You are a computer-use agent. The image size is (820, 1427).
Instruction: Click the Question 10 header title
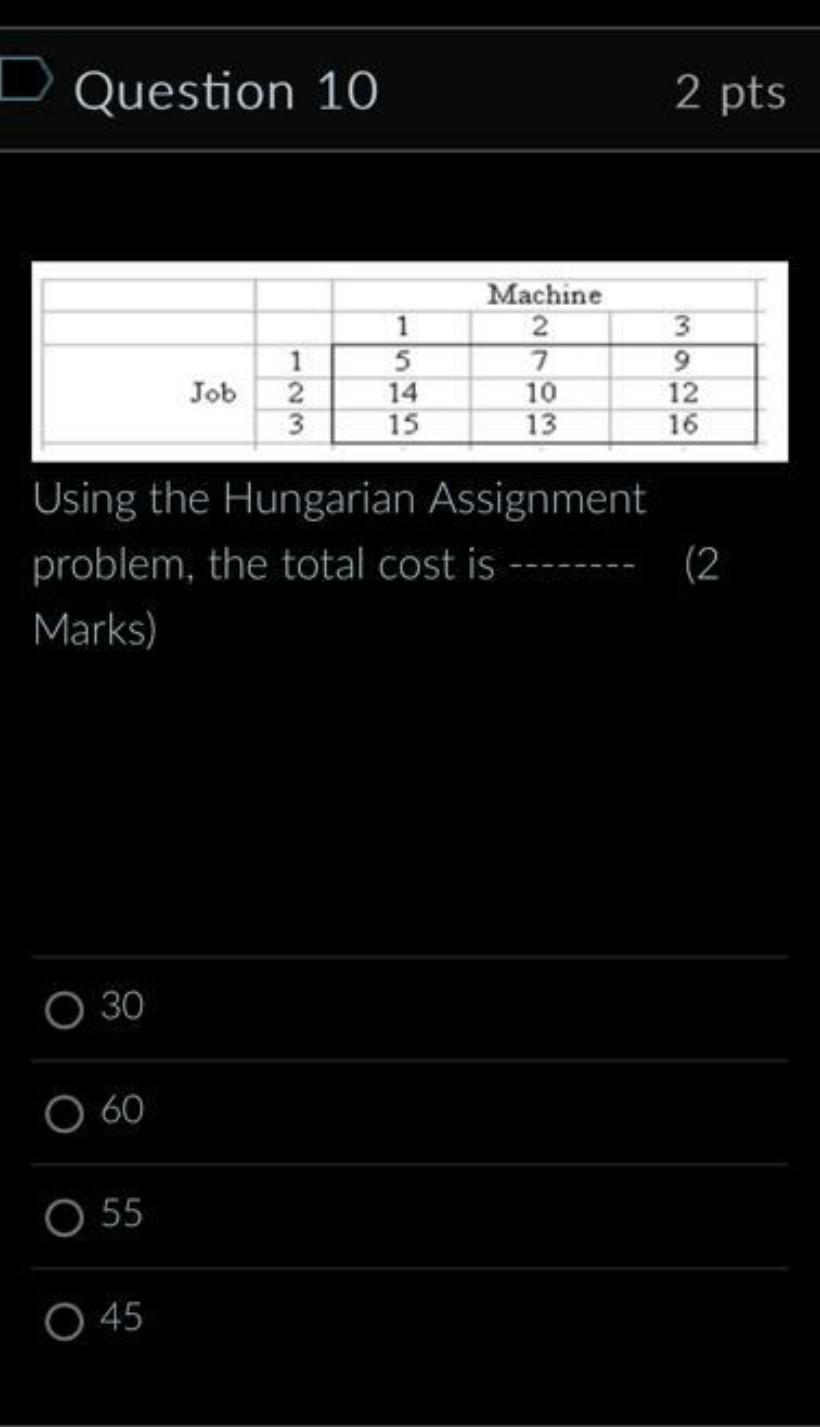[x=226, y=92]
